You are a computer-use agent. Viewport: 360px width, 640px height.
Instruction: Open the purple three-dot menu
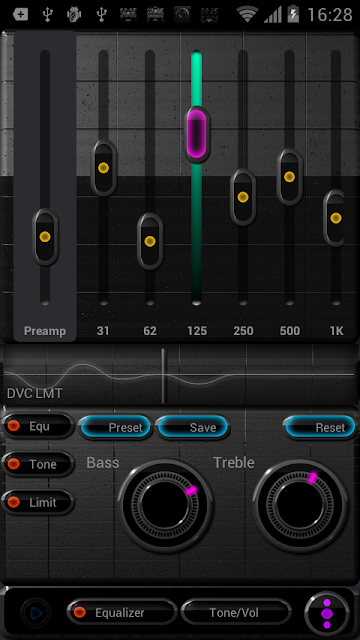(327, 613)
